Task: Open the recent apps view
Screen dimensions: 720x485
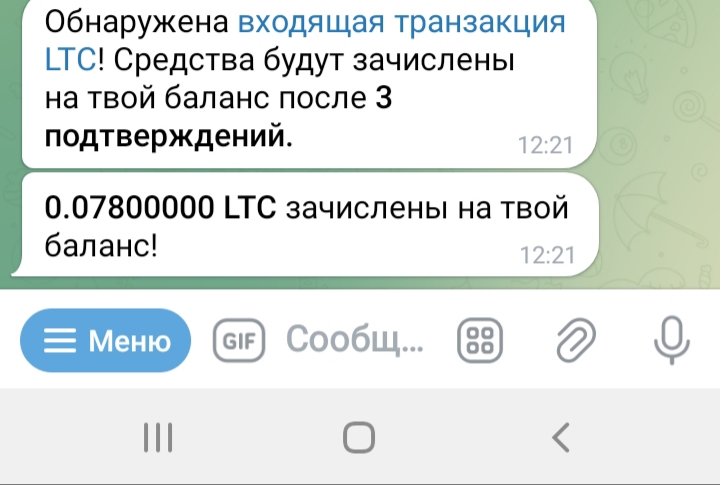Action: pyautogui.click(x=158, y=436)
